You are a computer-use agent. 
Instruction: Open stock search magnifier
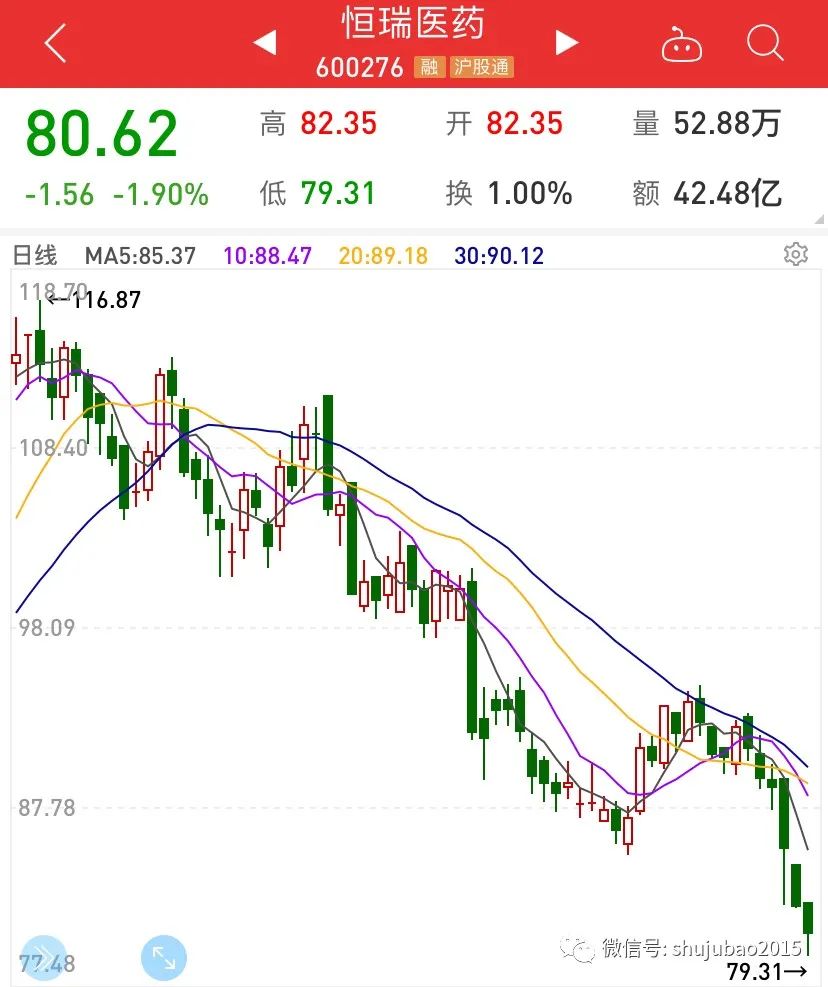[765, 43]
